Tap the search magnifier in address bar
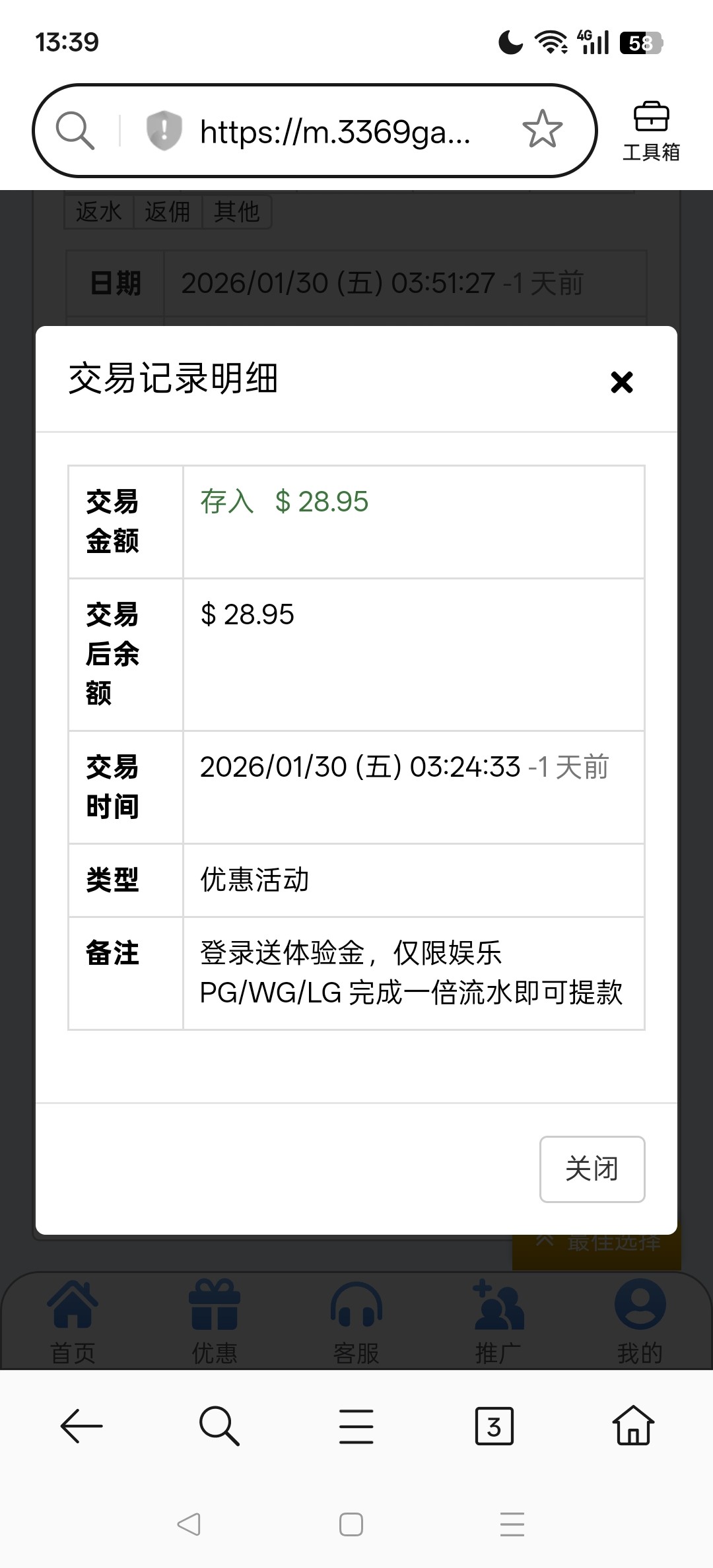This screenshot has width=713, height=1568. (x=75, y=130)
